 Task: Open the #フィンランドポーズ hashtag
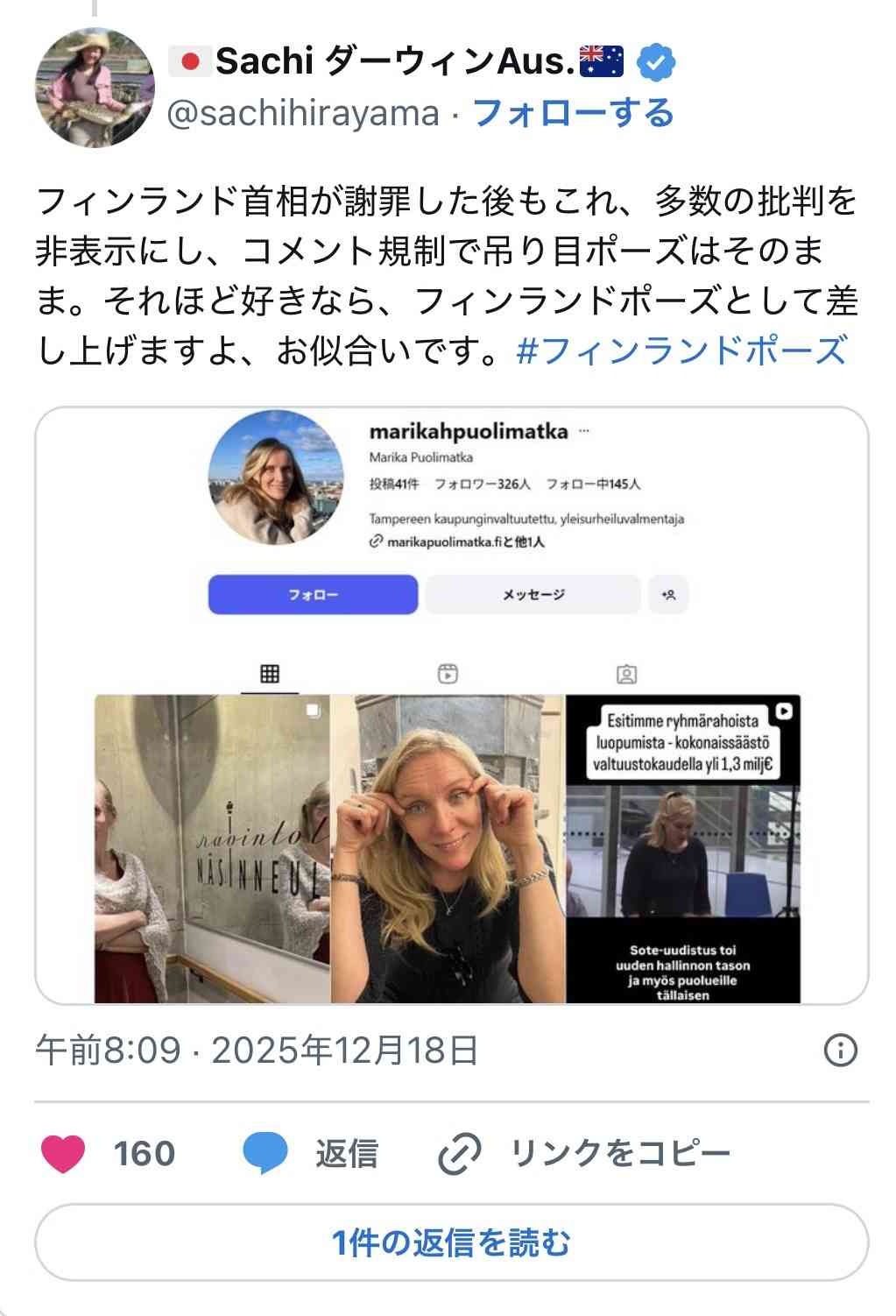[681, 350]
